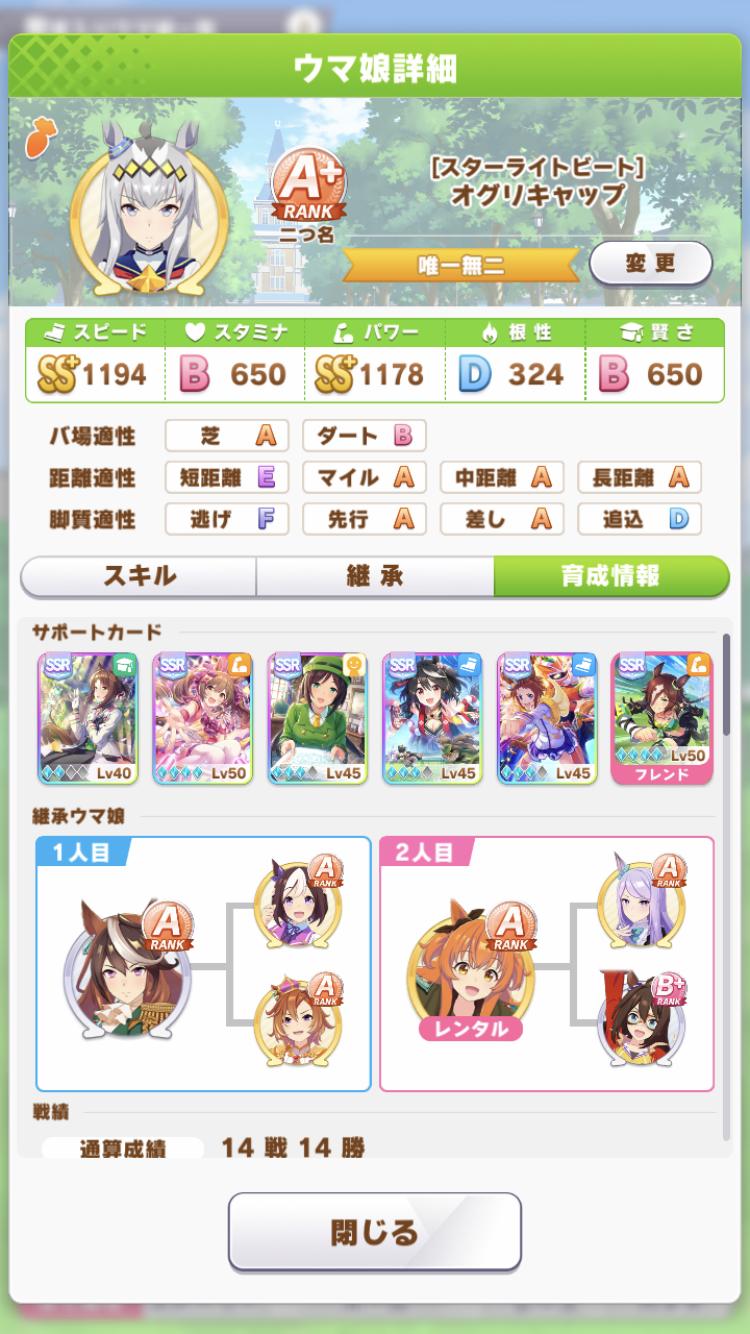
Task: Open Oguri Cap's character portrait
Action: (135, 215)
